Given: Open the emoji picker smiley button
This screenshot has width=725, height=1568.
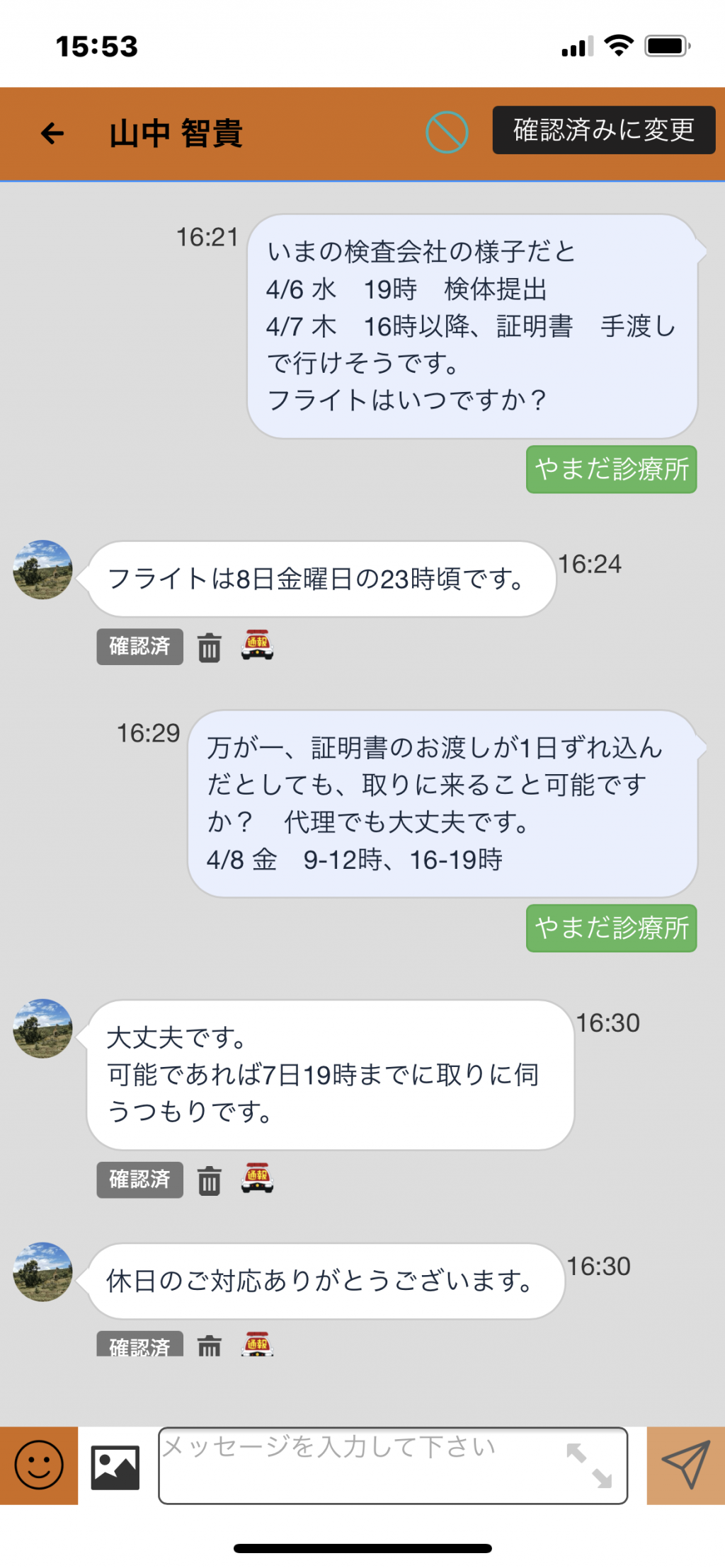Looking at the screenshot, I should pyautogui.click(x=39, y=1465).
